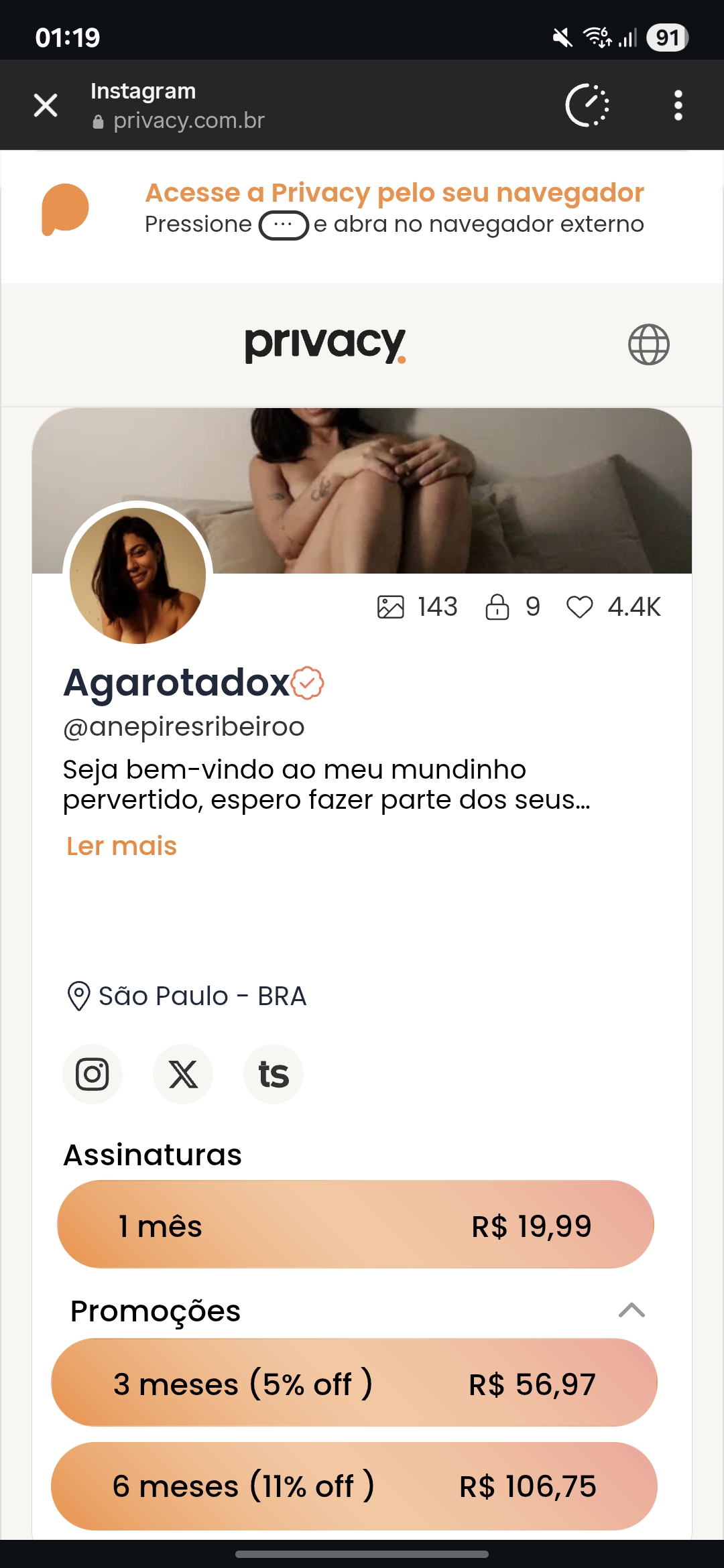Close the in-app browser

click(46, 105)
